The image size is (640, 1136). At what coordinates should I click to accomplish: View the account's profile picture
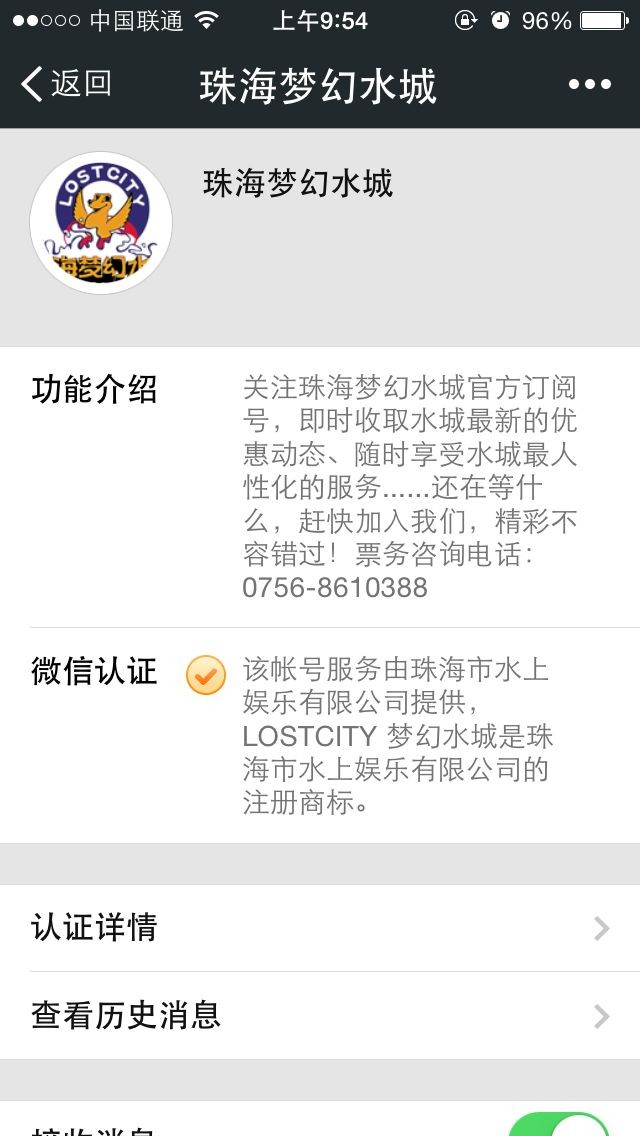(x=101, y=223)
